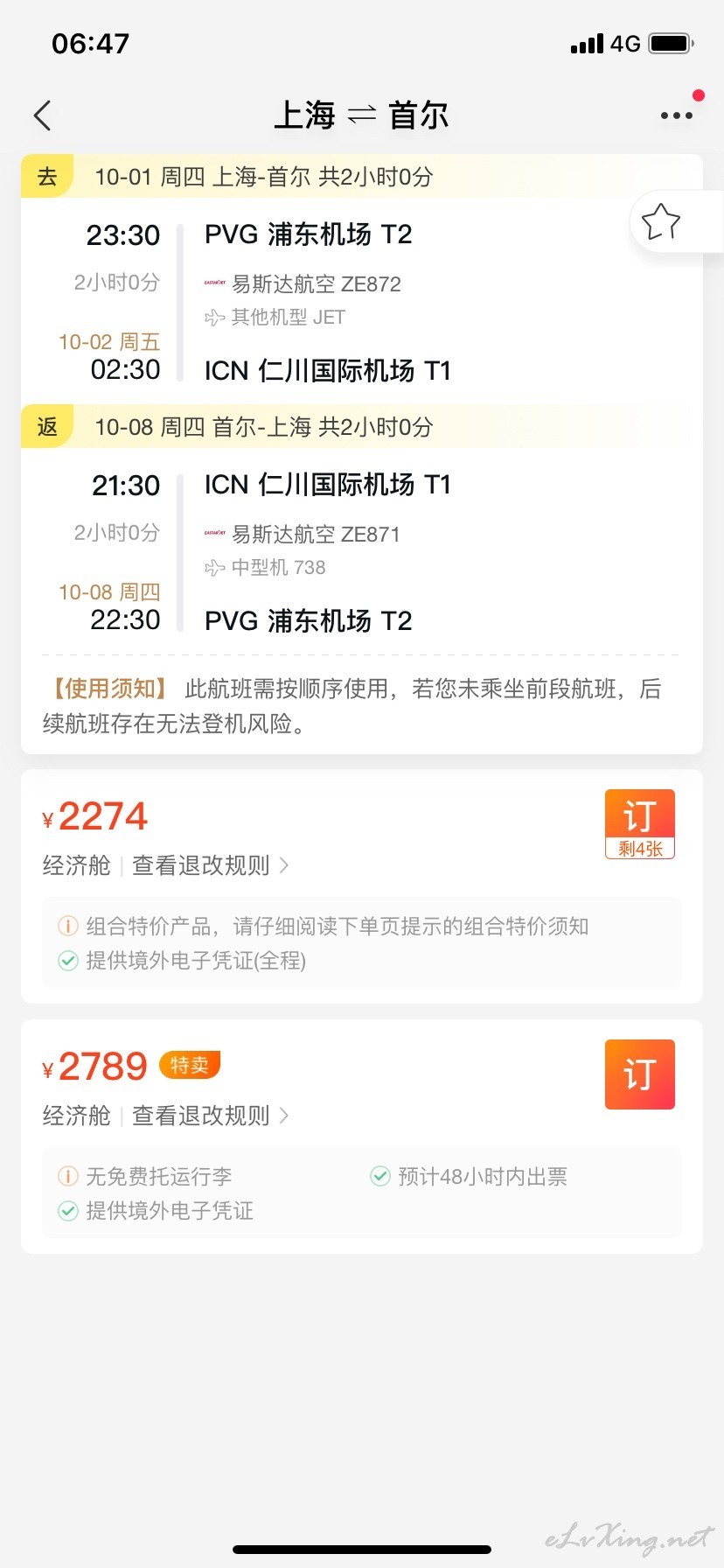724x1568 pixels.
Task: Book the ¥2789 special-sale fare
Action: [640, 1074]
